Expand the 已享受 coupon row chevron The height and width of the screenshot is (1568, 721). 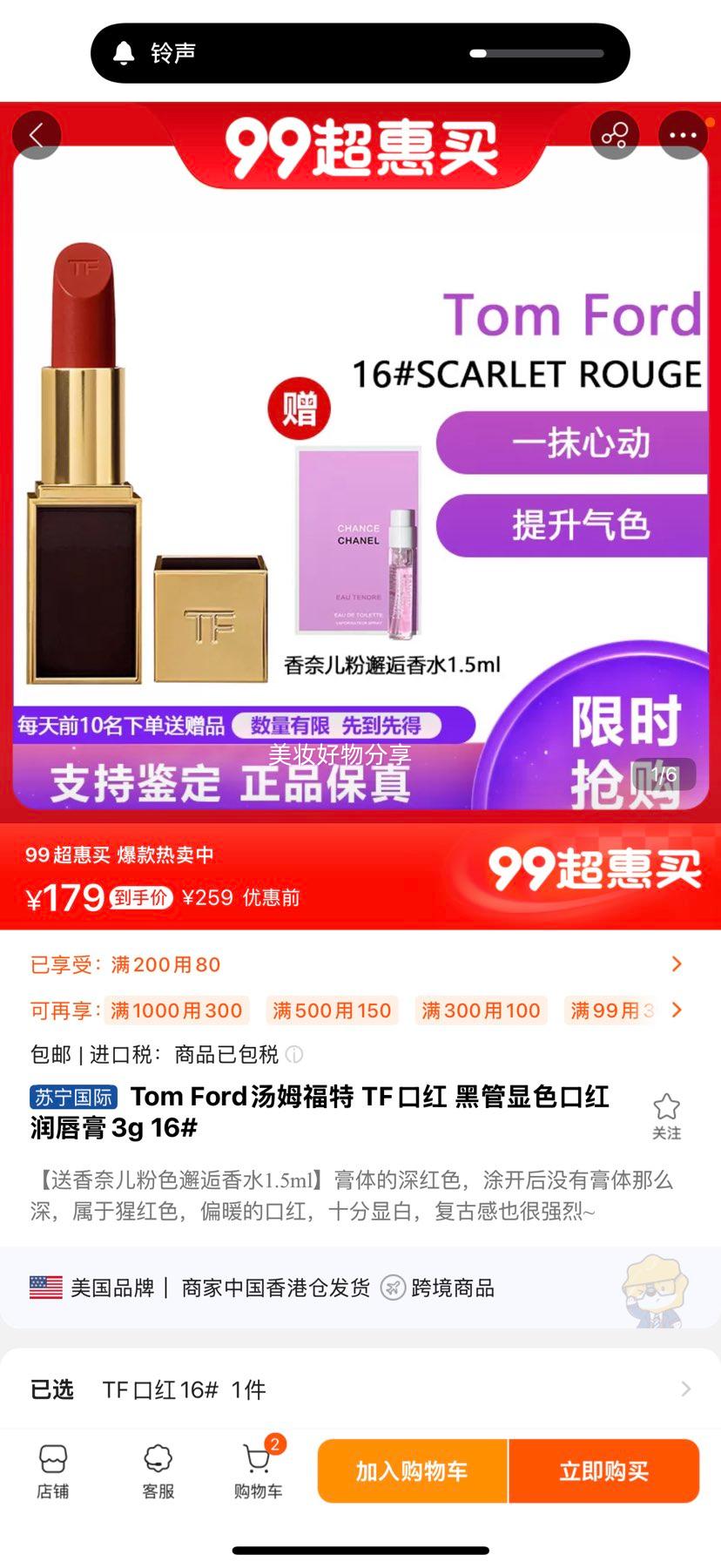677,964
